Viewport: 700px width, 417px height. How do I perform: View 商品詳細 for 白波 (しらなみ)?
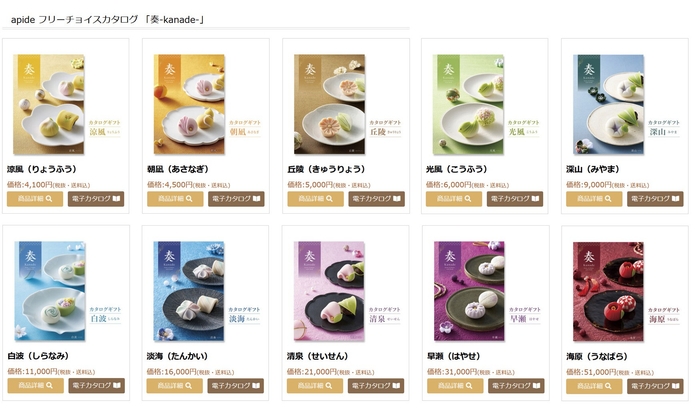35,386
